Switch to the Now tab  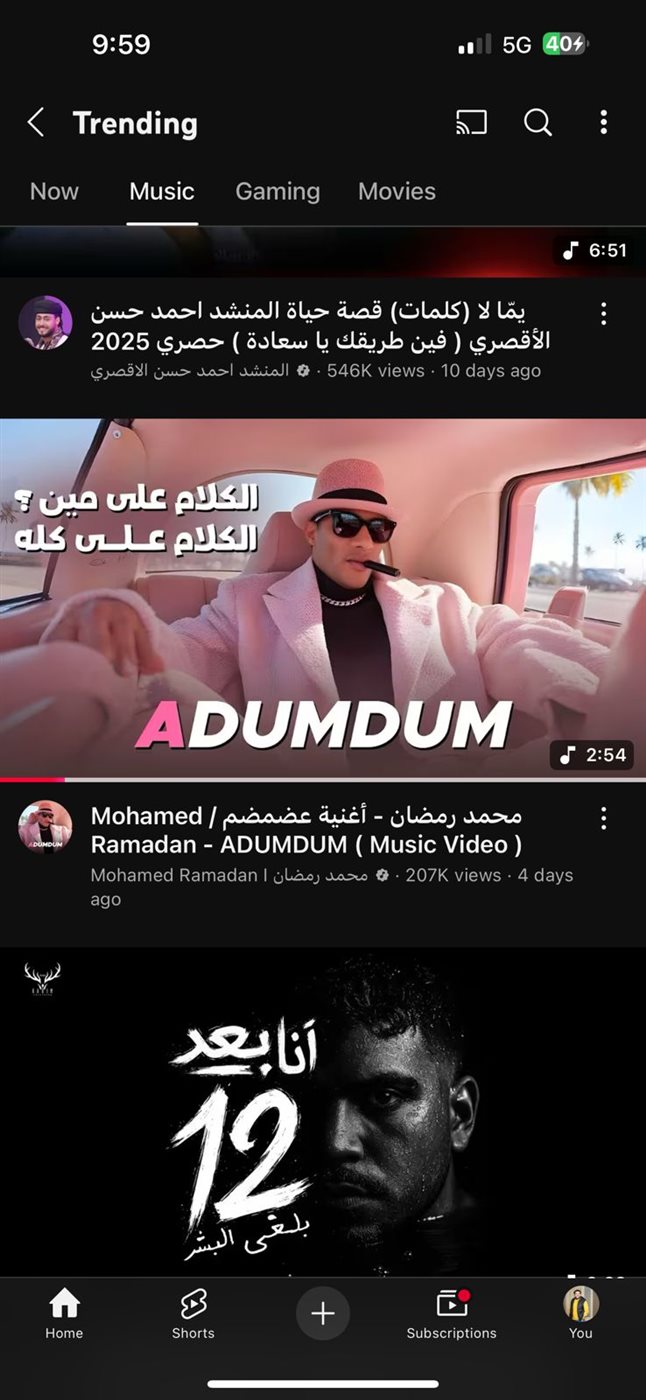click(x=54, y=191)
